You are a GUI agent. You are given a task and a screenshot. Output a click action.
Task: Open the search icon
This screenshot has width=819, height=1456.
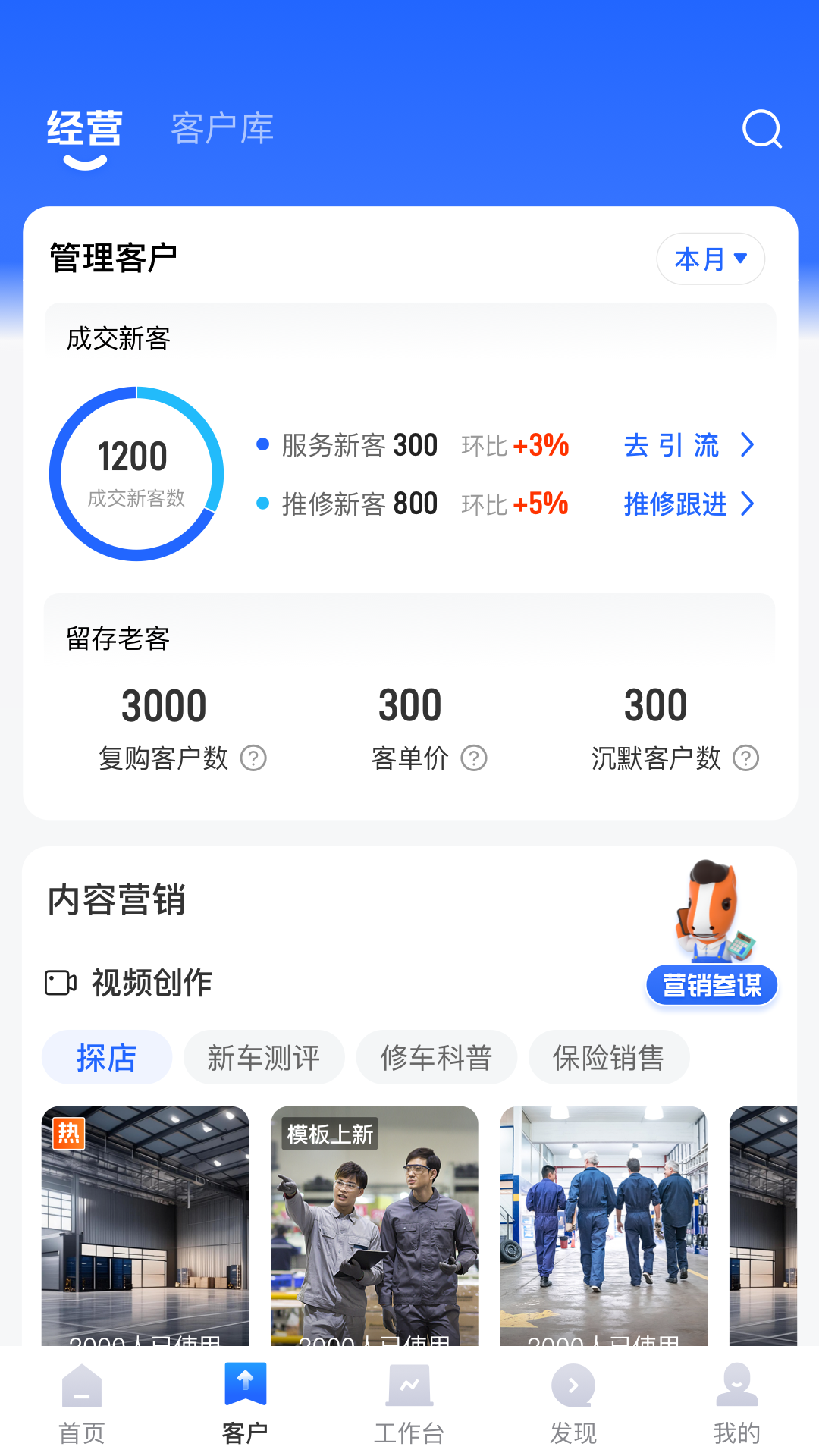pos(761,129)
